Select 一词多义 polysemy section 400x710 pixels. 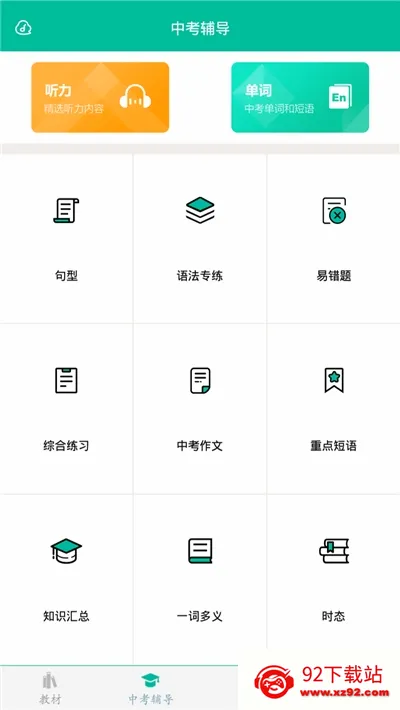tap(200, 580)
